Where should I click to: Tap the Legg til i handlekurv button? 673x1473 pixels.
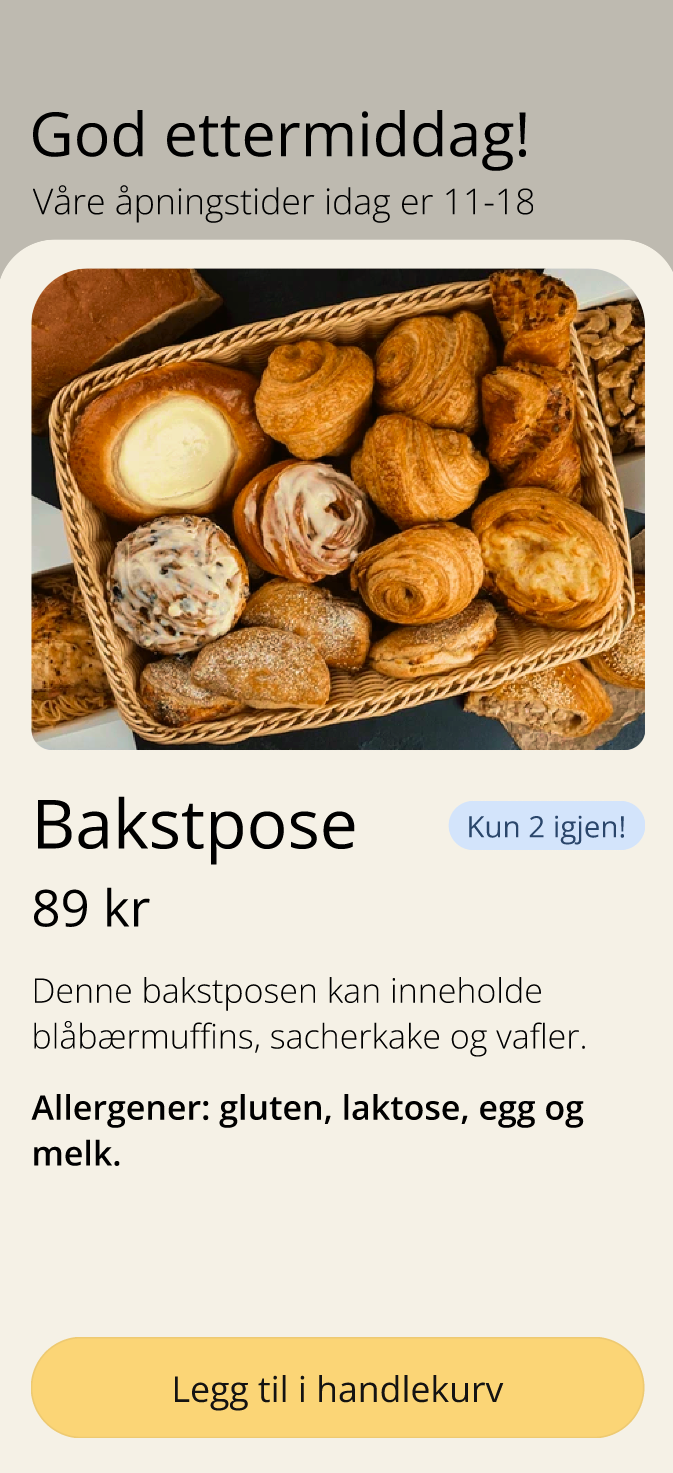point(337,1388)
